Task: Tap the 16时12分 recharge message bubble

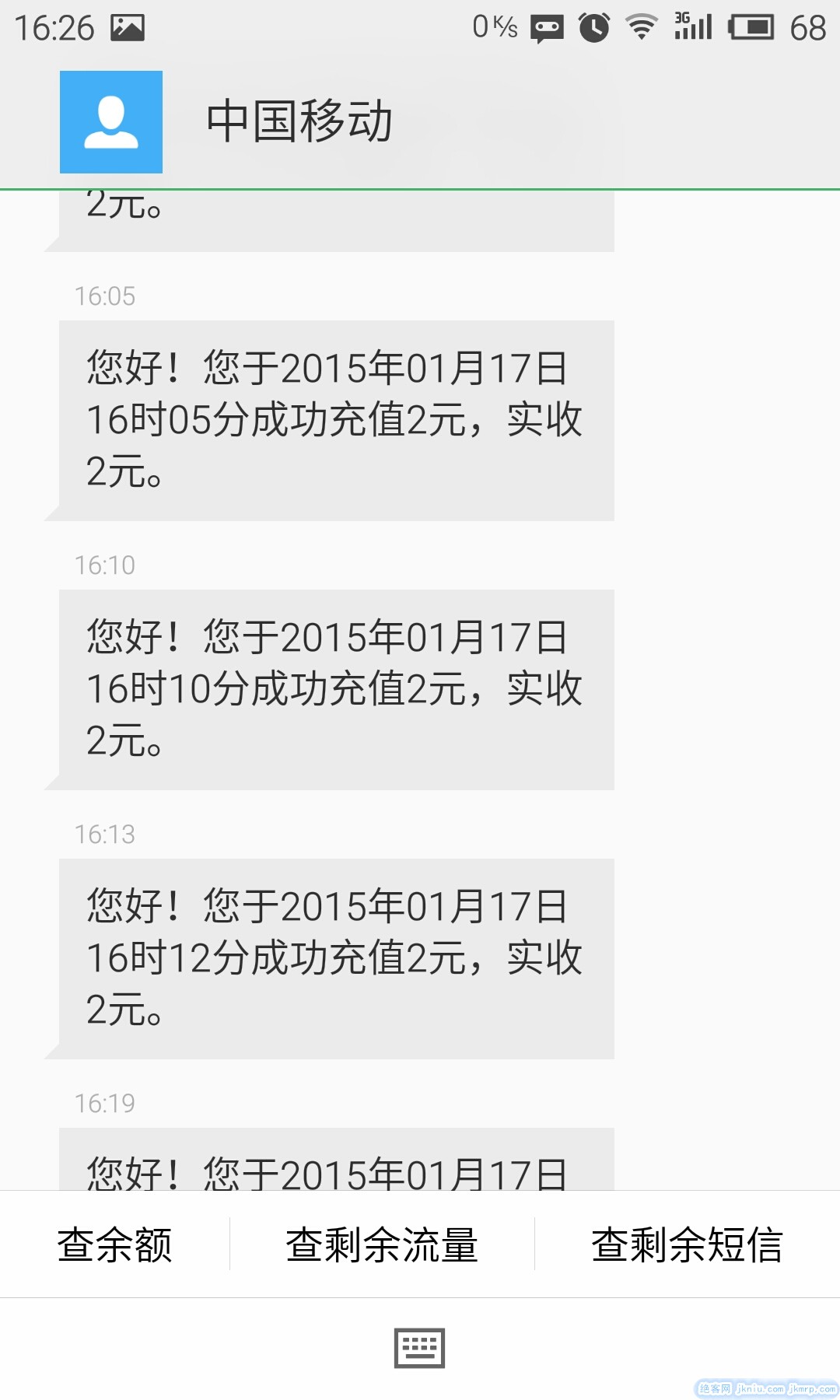Action: (x=336, y=958)
